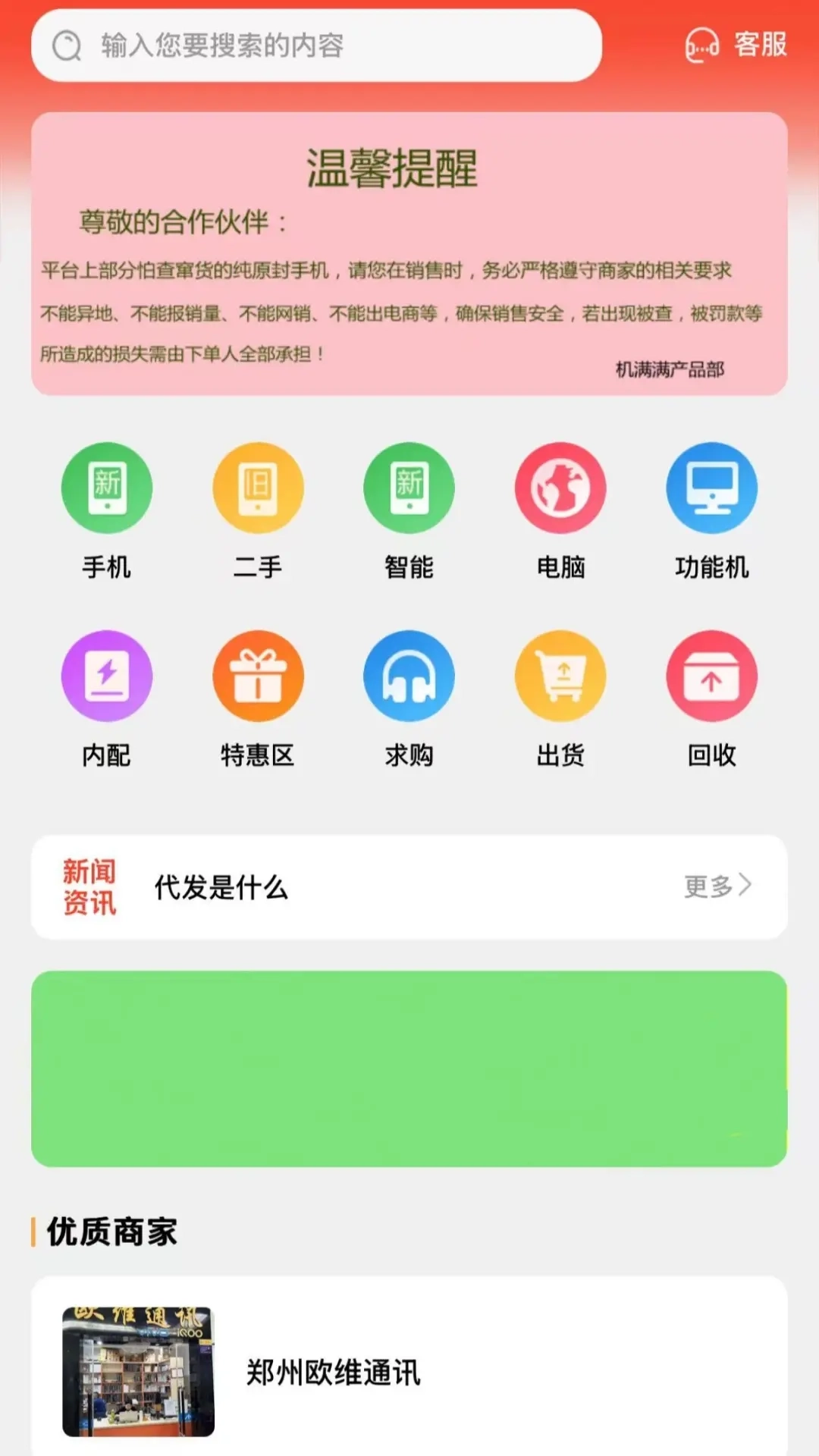The height and width of the screenshot is (1456, 819).
Task: Select the 二手 second-hand devices icon
Action: pyautogui.click(x=258, y=488)
